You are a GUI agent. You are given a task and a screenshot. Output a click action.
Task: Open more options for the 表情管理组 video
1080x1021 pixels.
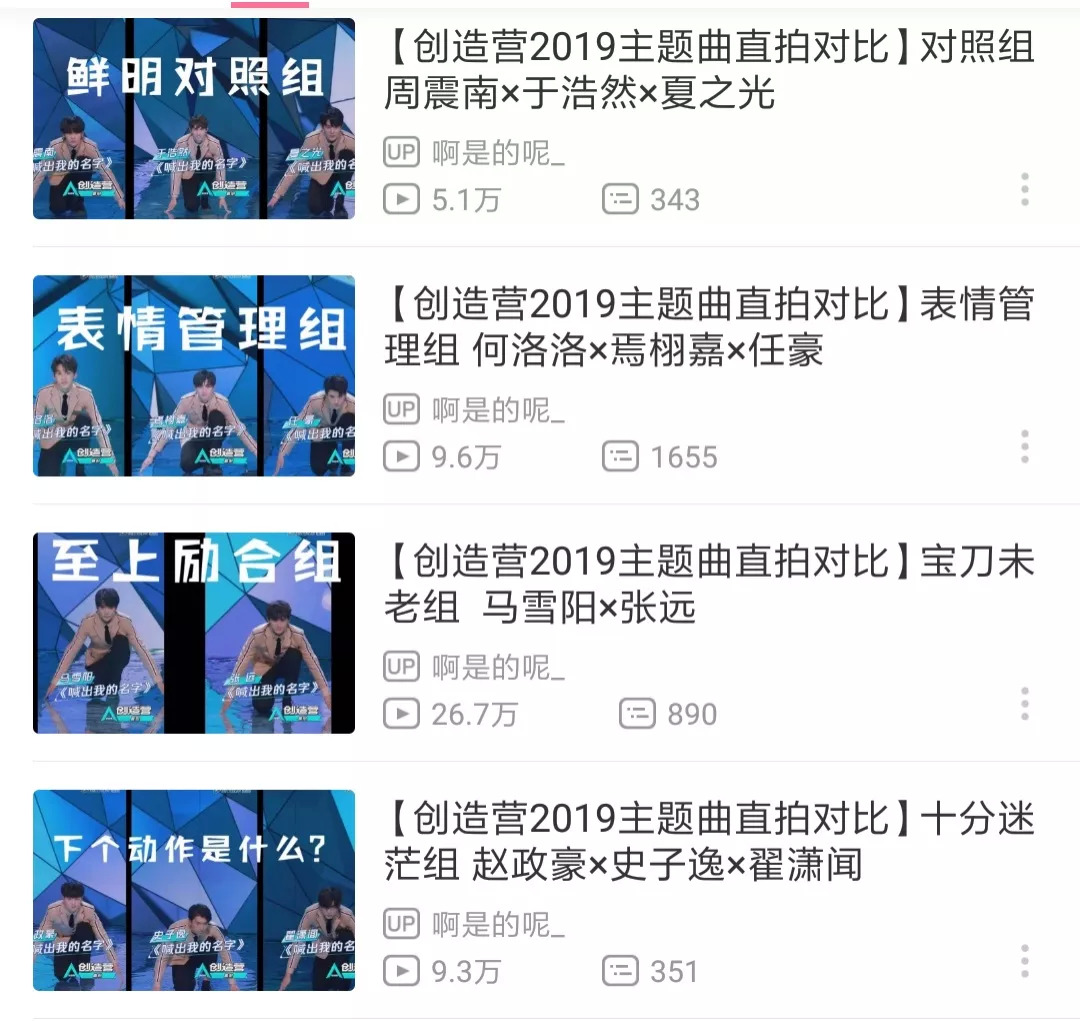pyautogui.click(x=1024, y=446)
